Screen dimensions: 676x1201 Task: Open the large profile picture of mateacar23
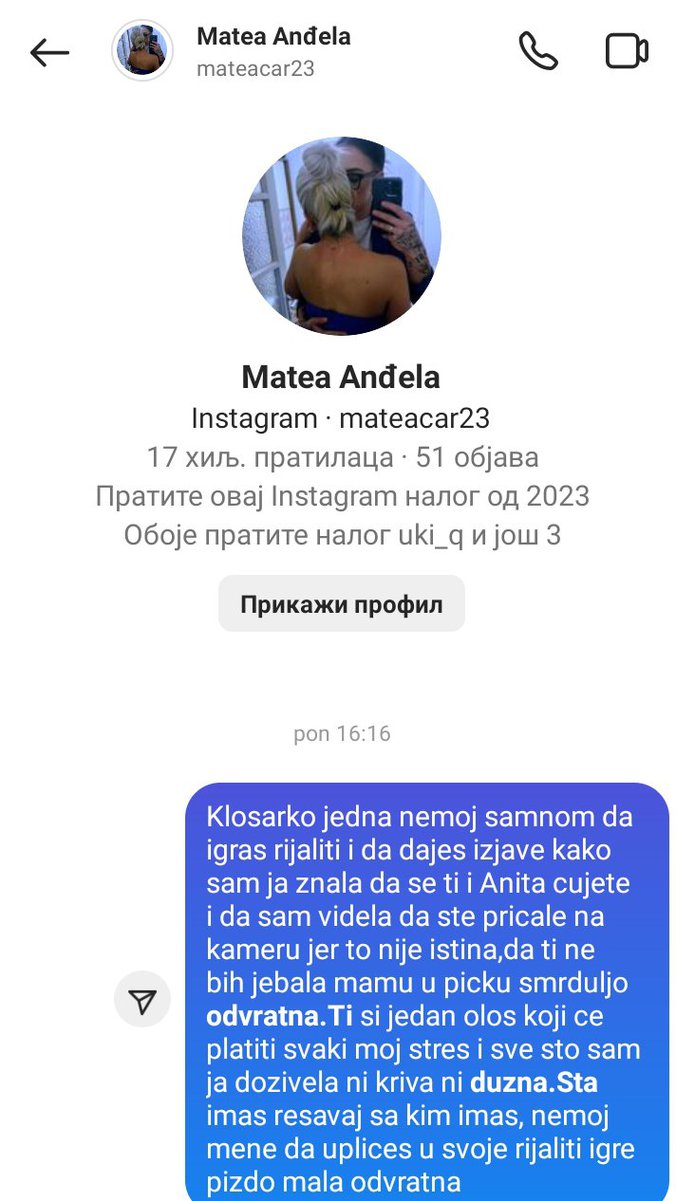[341, 235]
